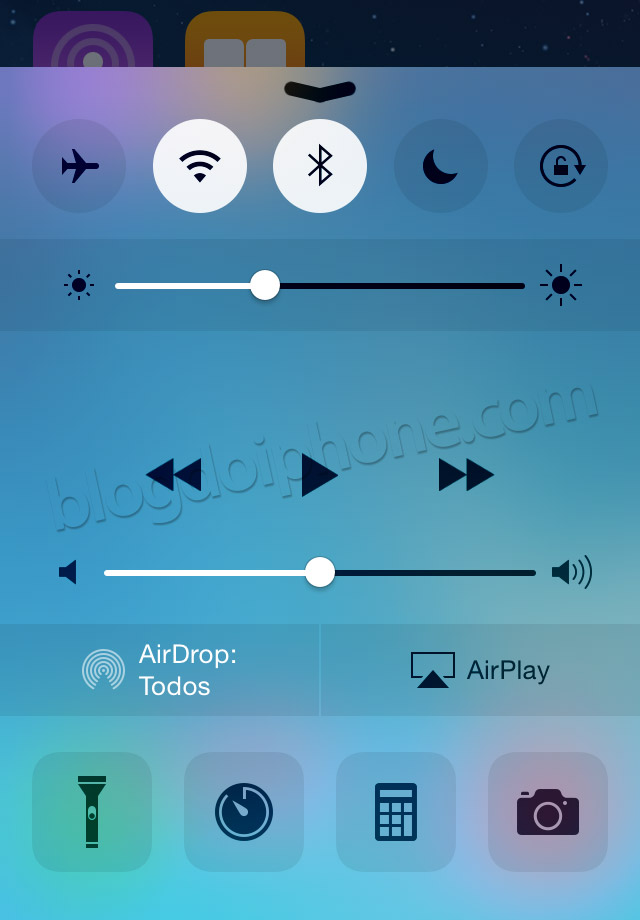
Task: Skip back to previous track
Action: (x=173, y=474)
